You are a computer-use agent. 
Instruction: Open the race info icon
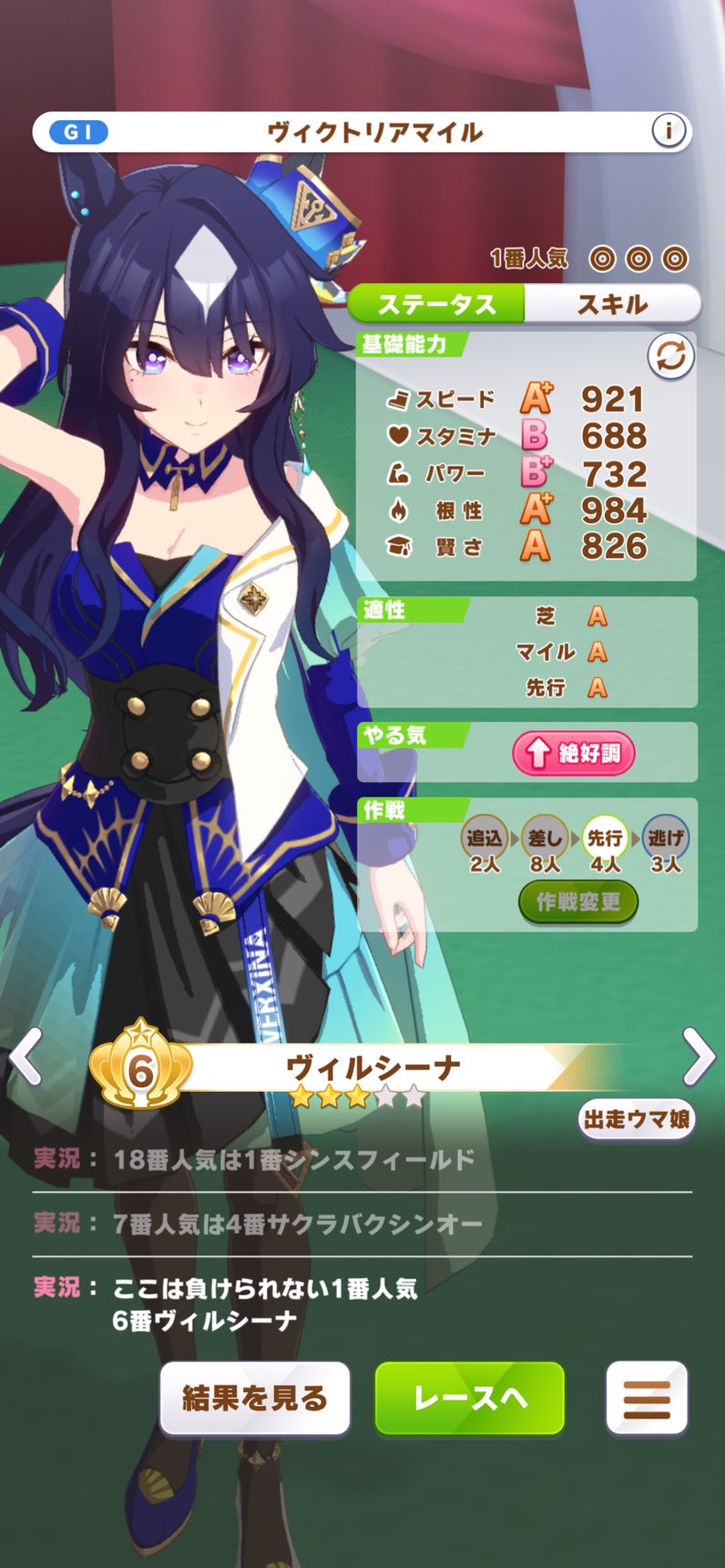click(669, 132)
